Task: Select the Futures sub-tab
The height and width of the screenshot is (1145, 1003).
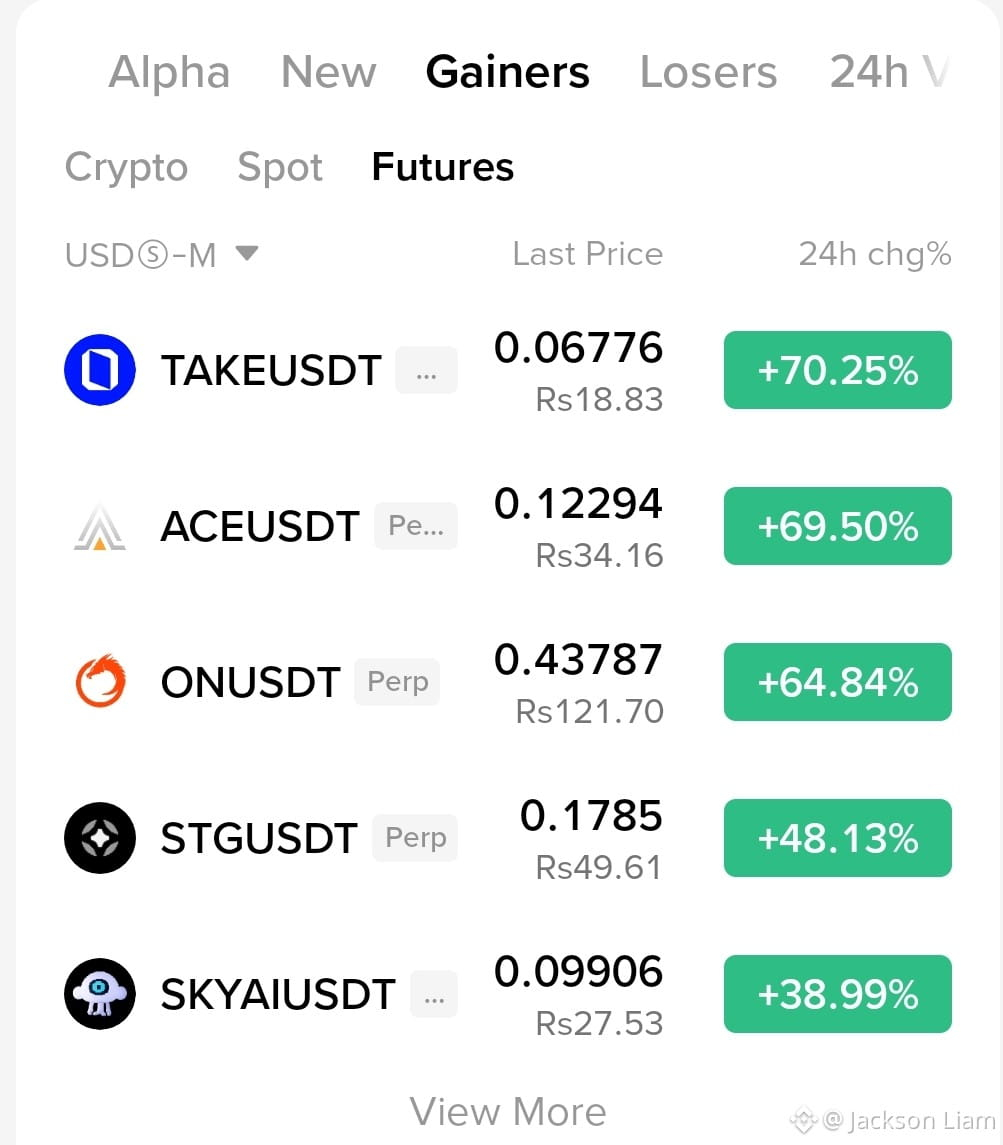Action: click(x=443, y=166)
